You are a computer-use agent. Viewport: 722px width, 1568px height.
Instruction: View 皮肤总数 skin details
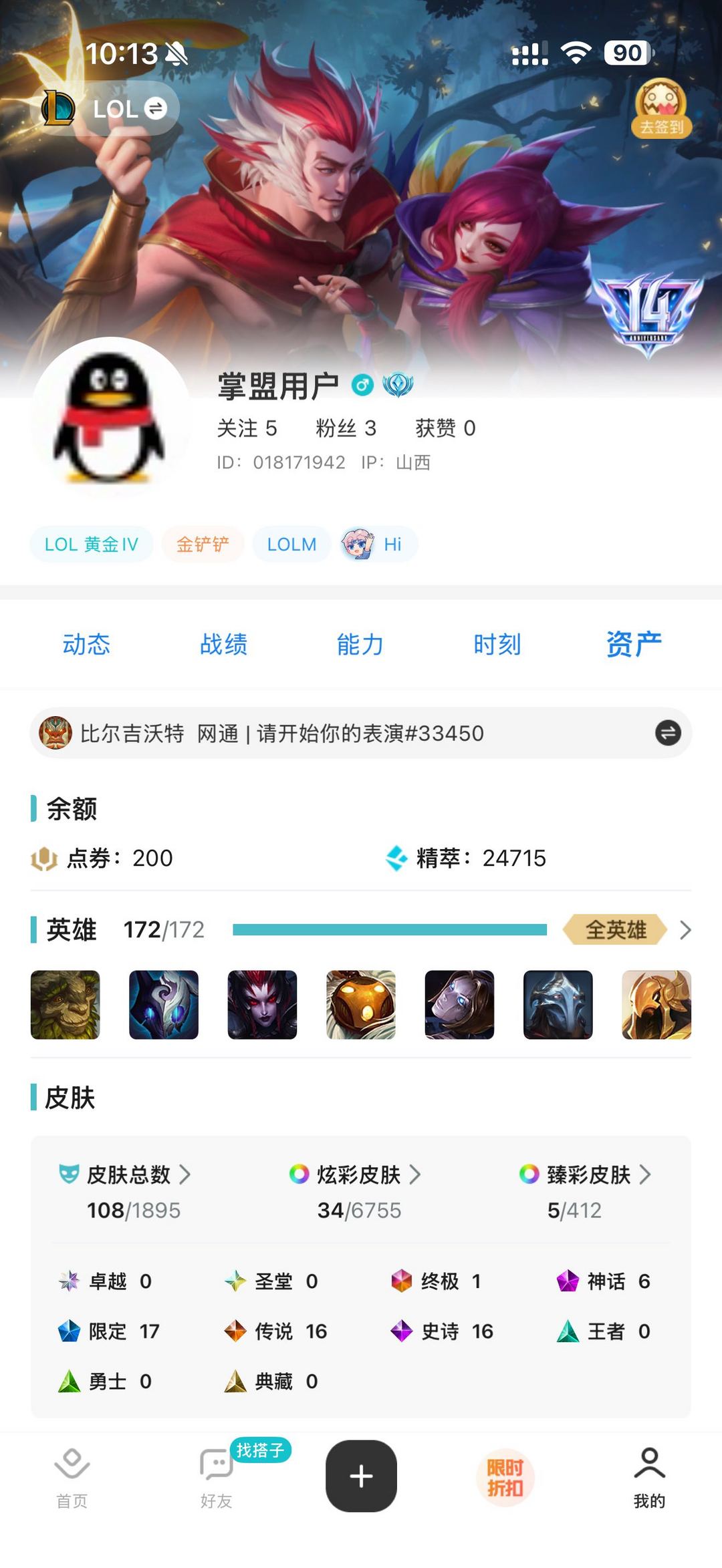tap(128, 1174)
